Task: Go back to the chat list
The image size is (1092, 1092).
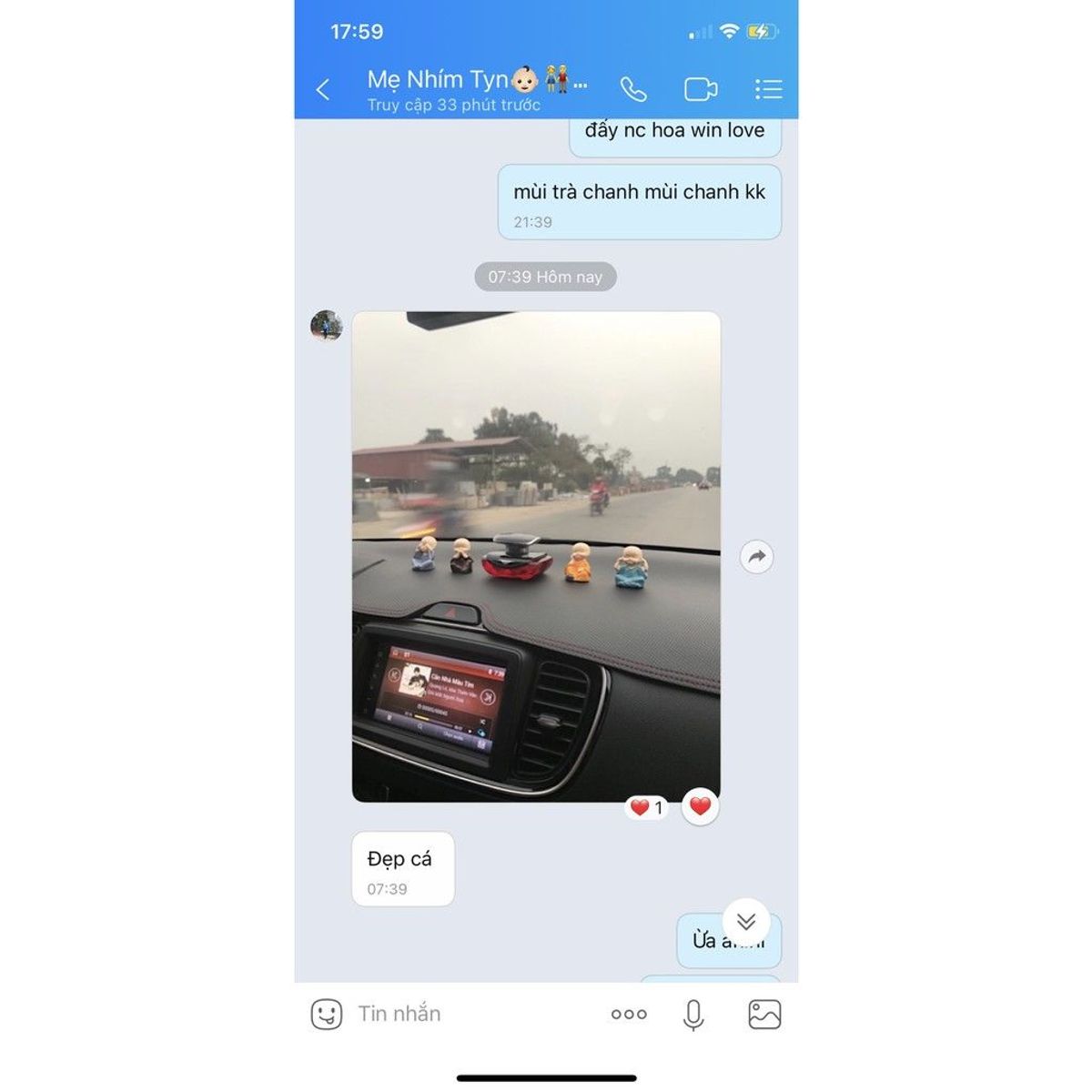Action: tap(323, 89)
